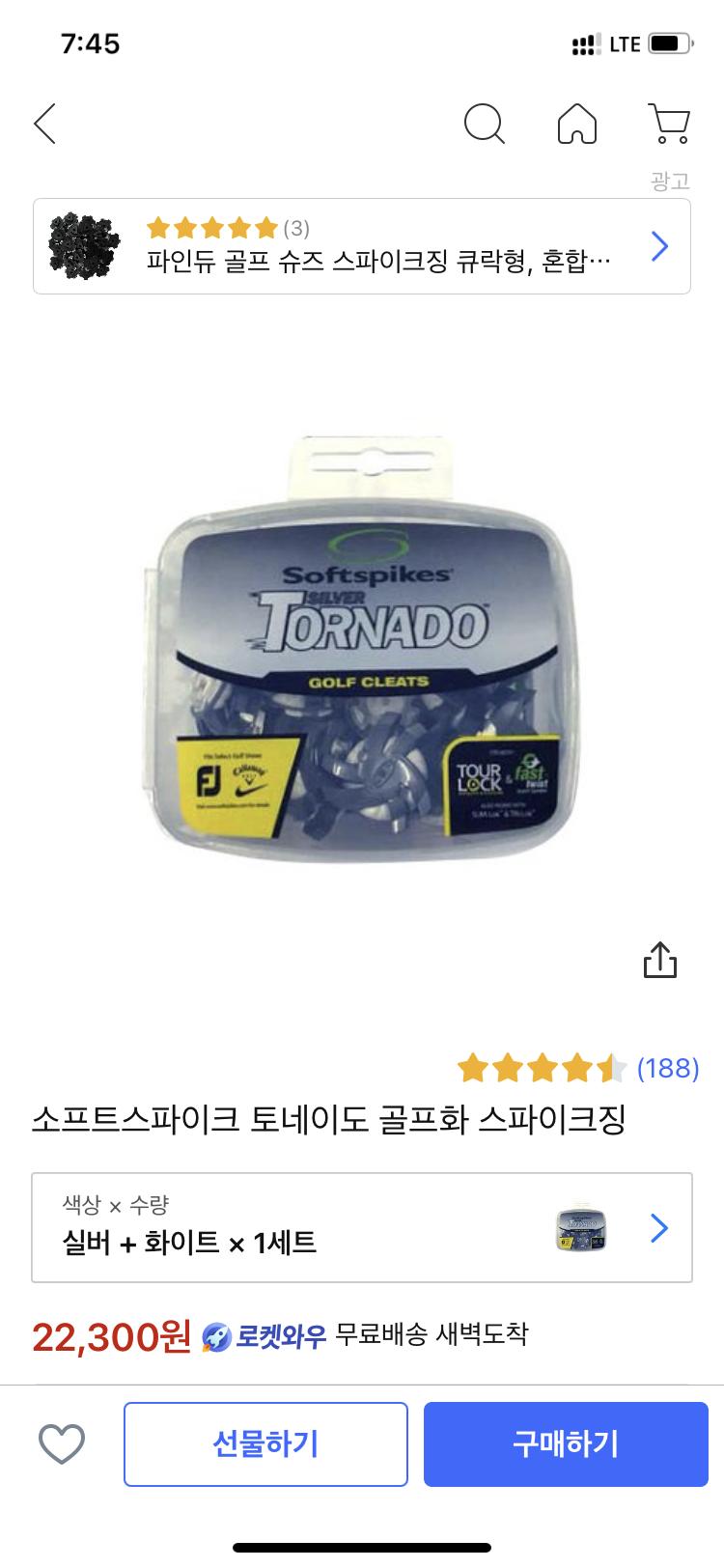
Task: Share this Softspikes product
Action: click(660, 960)
